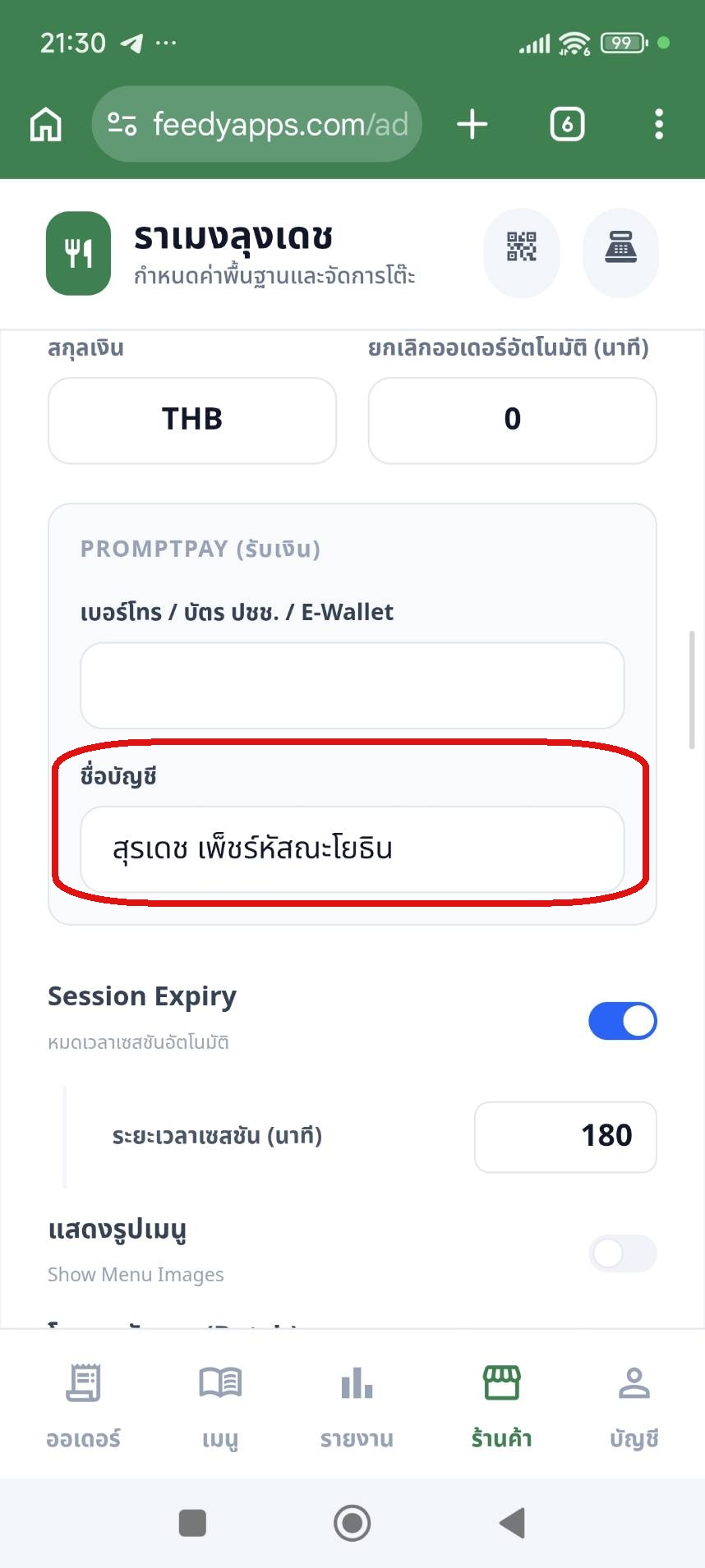The height and width of the screenshot is (1568, 705).
Task: Go back with the system back button
Action: [512, 1522]
